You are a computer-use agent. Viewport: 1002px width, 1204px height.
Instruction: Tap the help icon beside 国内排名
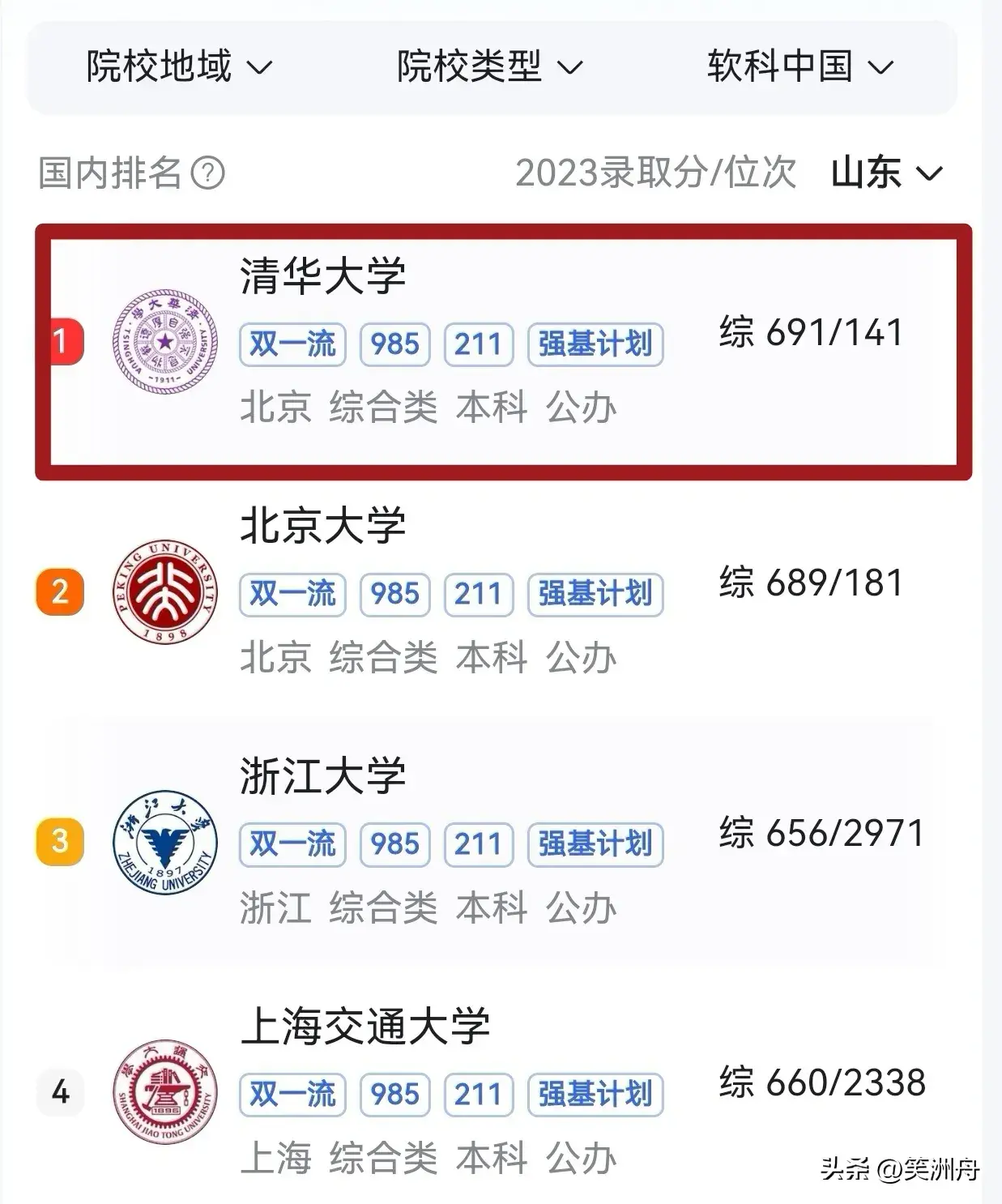(208, 173)
